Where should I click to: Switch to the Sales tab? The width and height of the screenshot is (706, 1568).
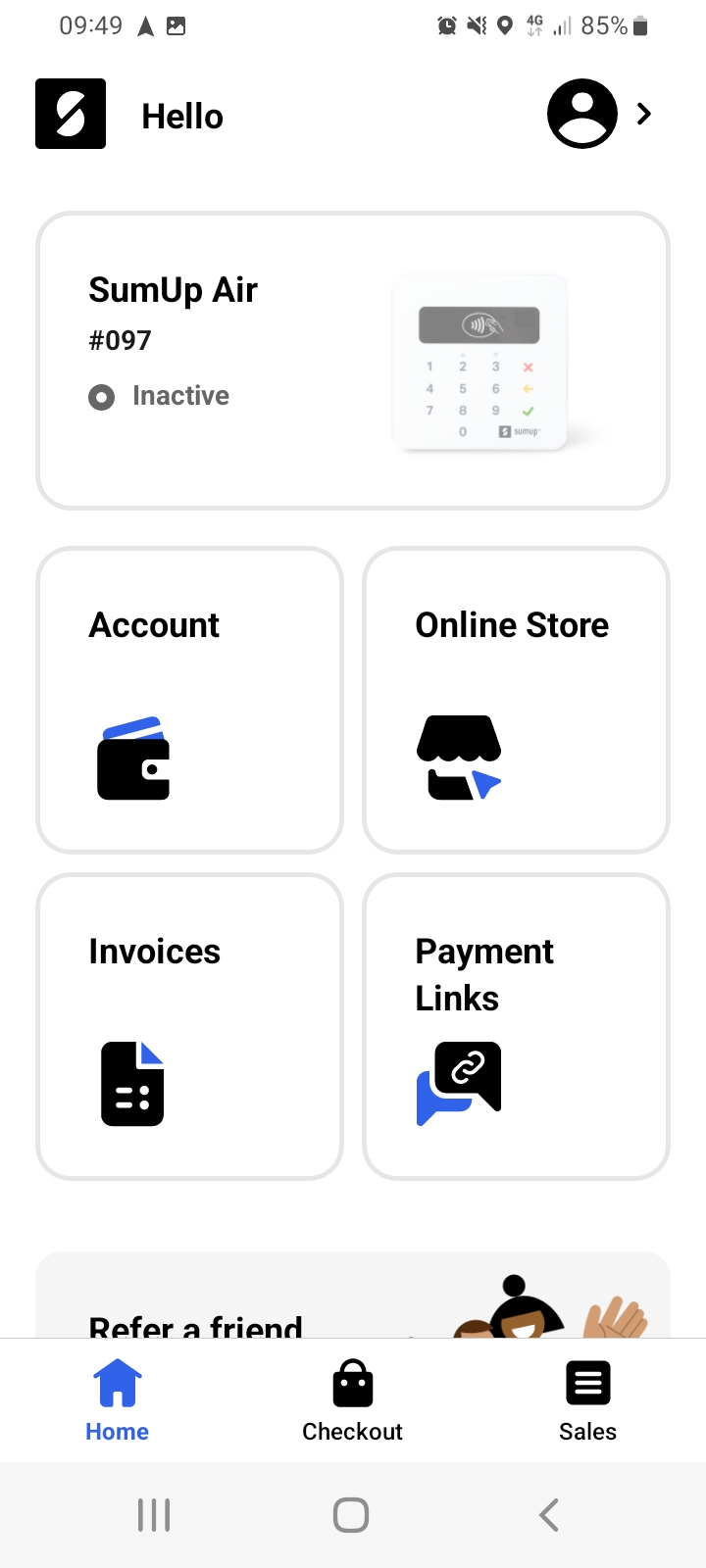click(x=587, y=1401)
